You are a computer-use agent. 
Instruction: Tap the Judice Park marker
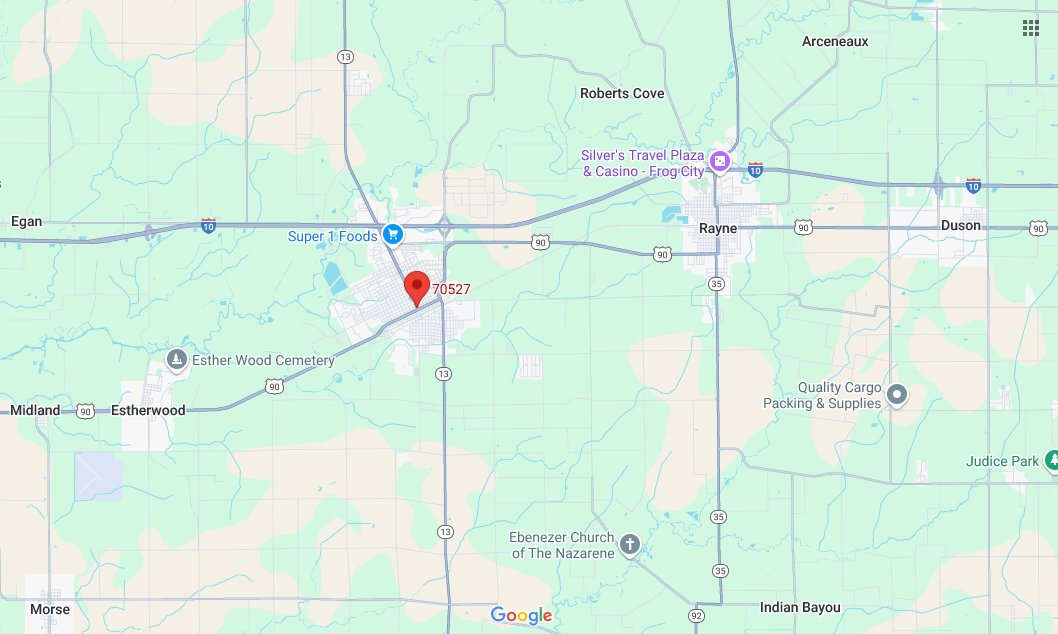(x=1052, y=461)
